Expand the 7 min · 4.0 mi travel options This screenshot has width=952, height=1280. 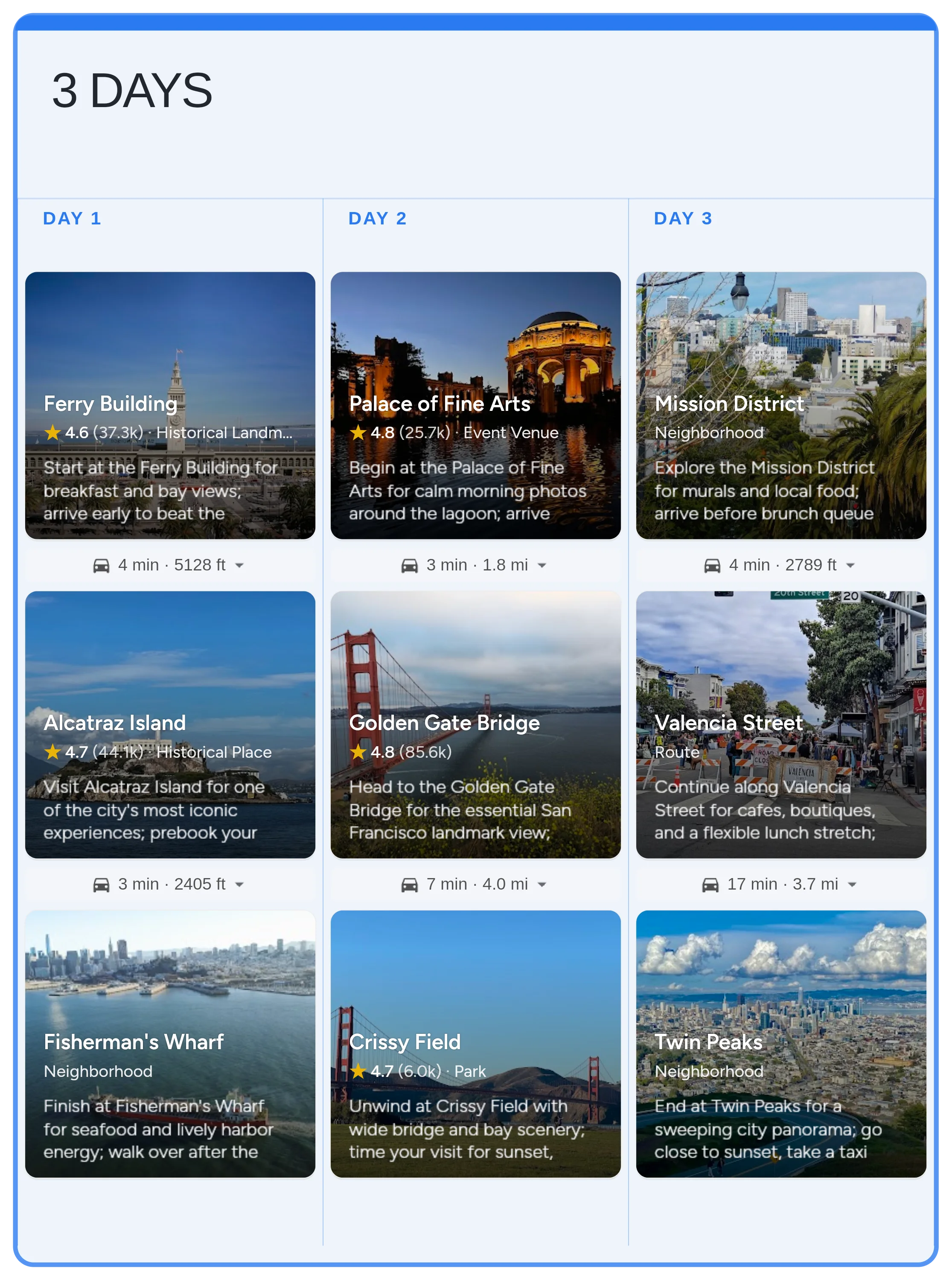(x=541, y=884)
